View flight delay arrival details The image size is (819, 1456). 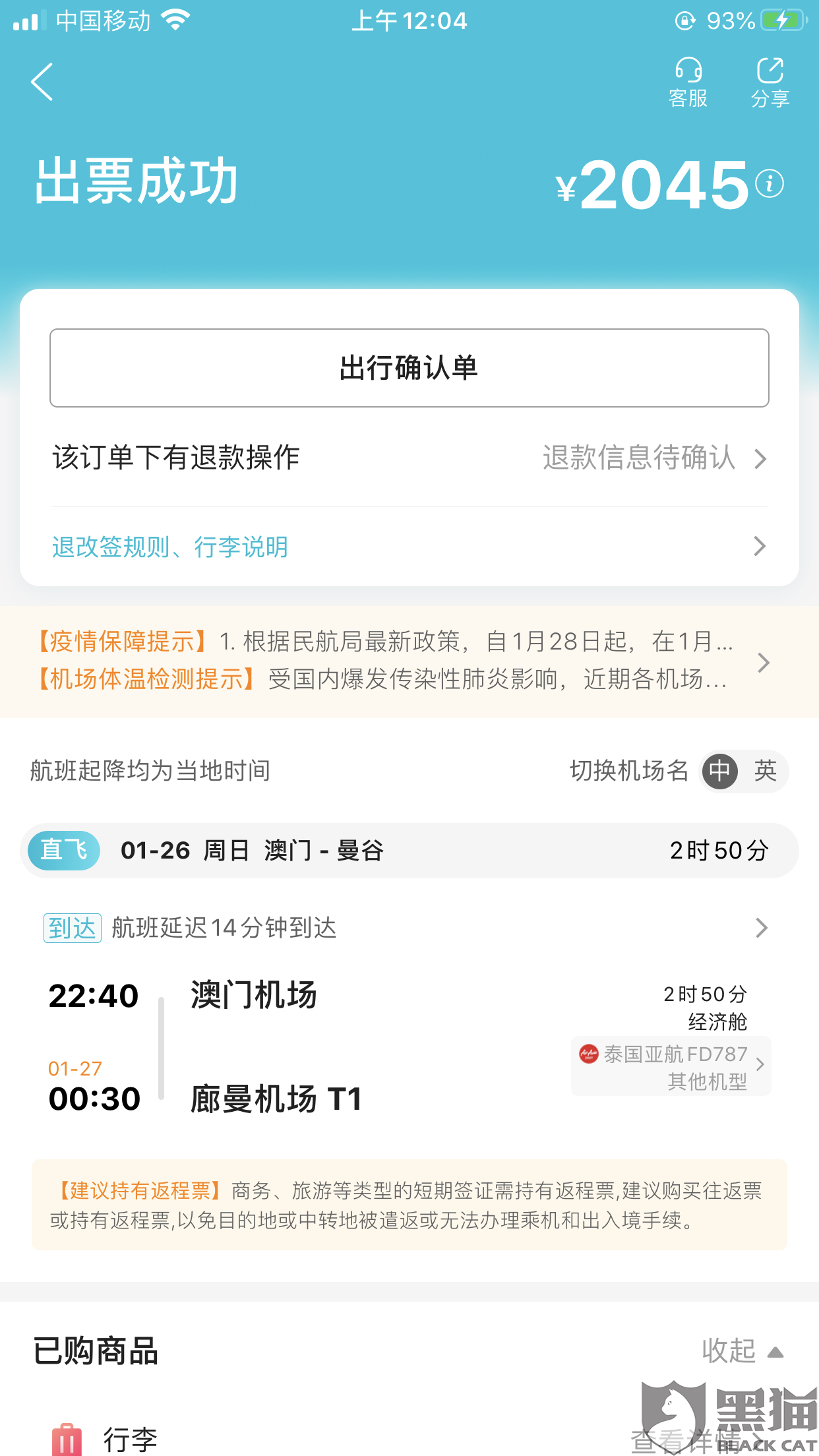click(409, 928)
